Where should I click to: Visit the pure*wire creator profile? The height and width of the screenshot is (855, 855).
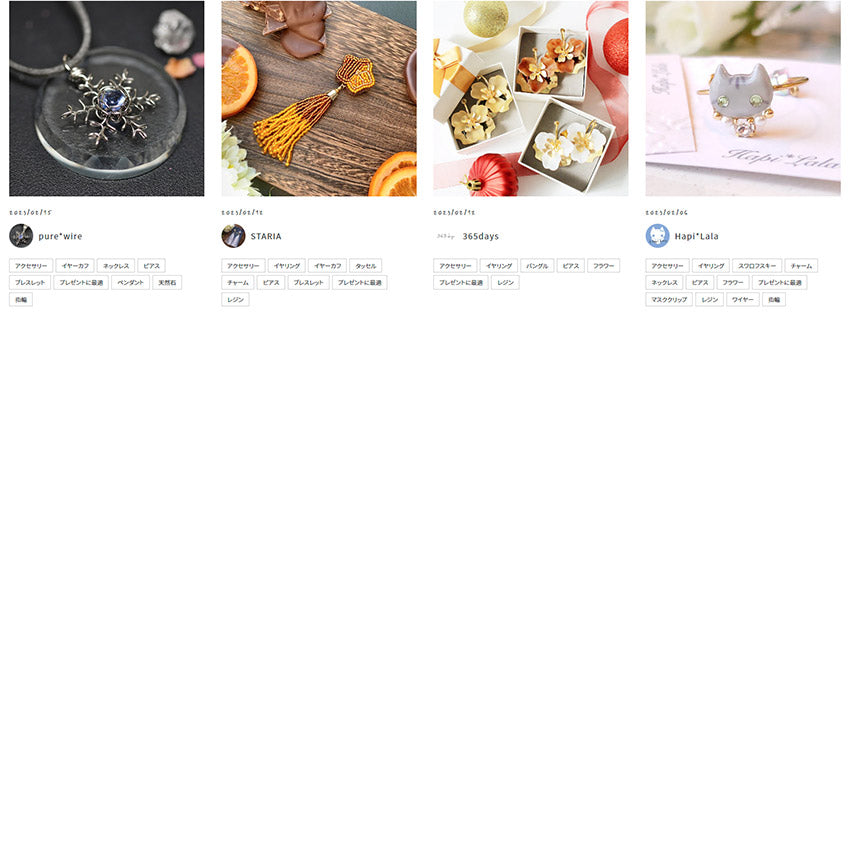pyautogui.click(x=60, y=236)
